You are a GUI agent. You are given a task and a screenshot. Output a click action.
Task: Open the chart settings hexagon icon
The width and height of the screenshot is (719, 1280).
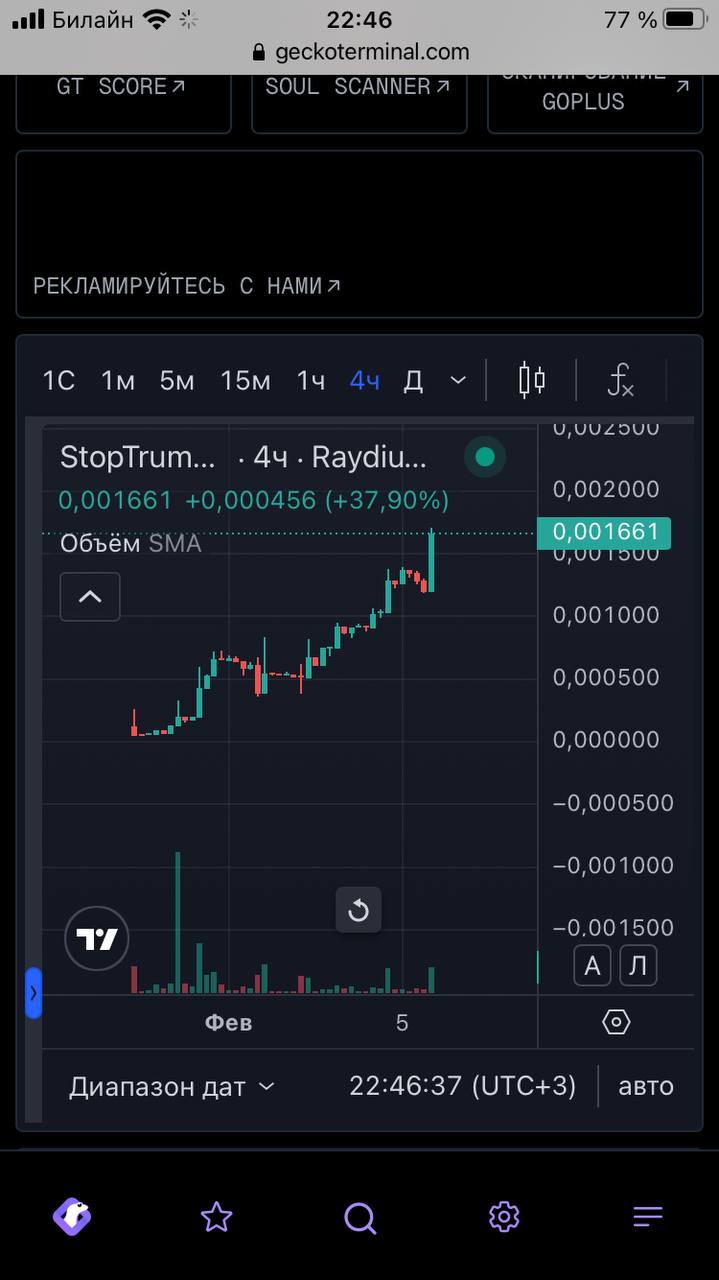(x=616, y=1022)
